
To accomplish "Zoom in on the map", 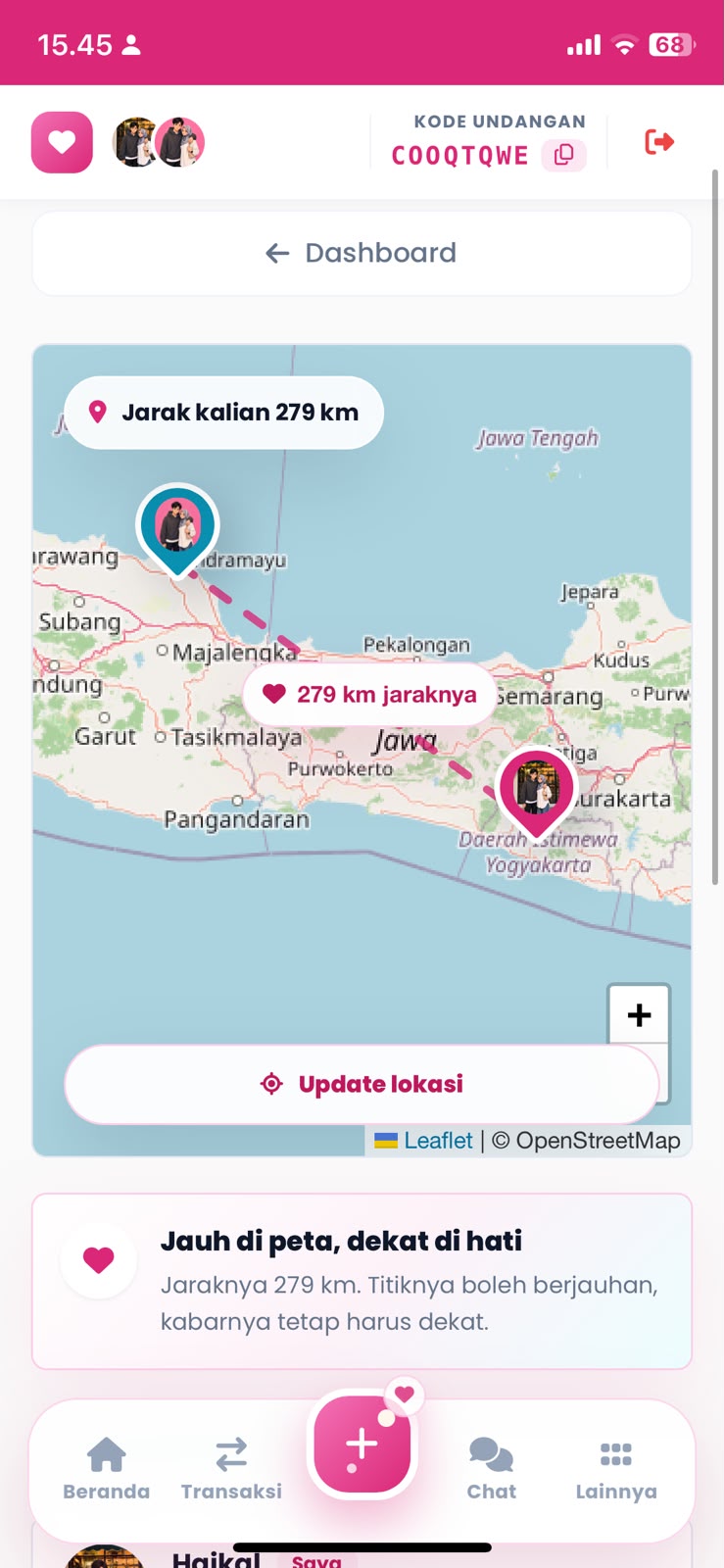I will [x=639, y=1014].
